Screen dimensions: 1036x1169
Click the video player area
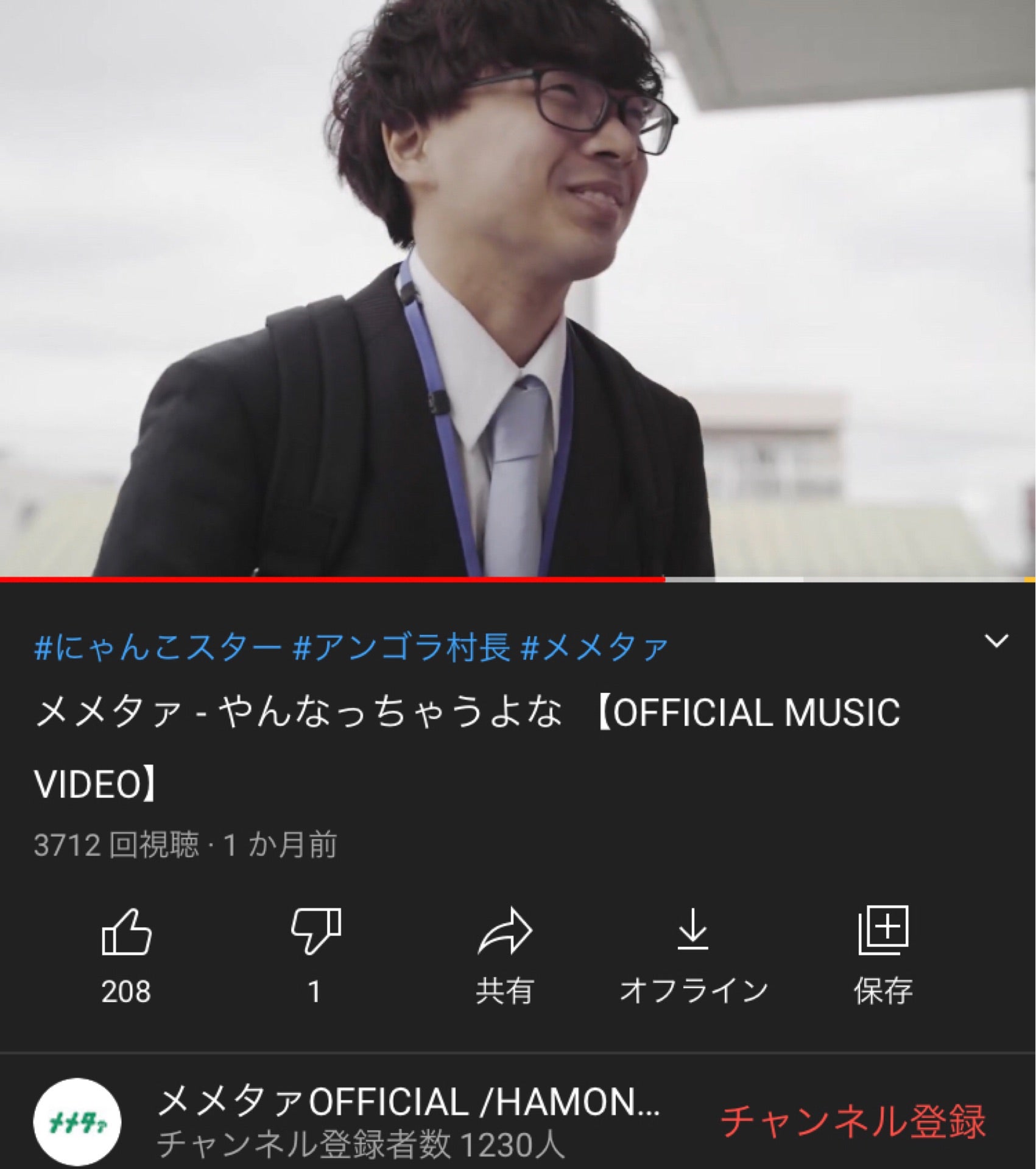[518, 286]
